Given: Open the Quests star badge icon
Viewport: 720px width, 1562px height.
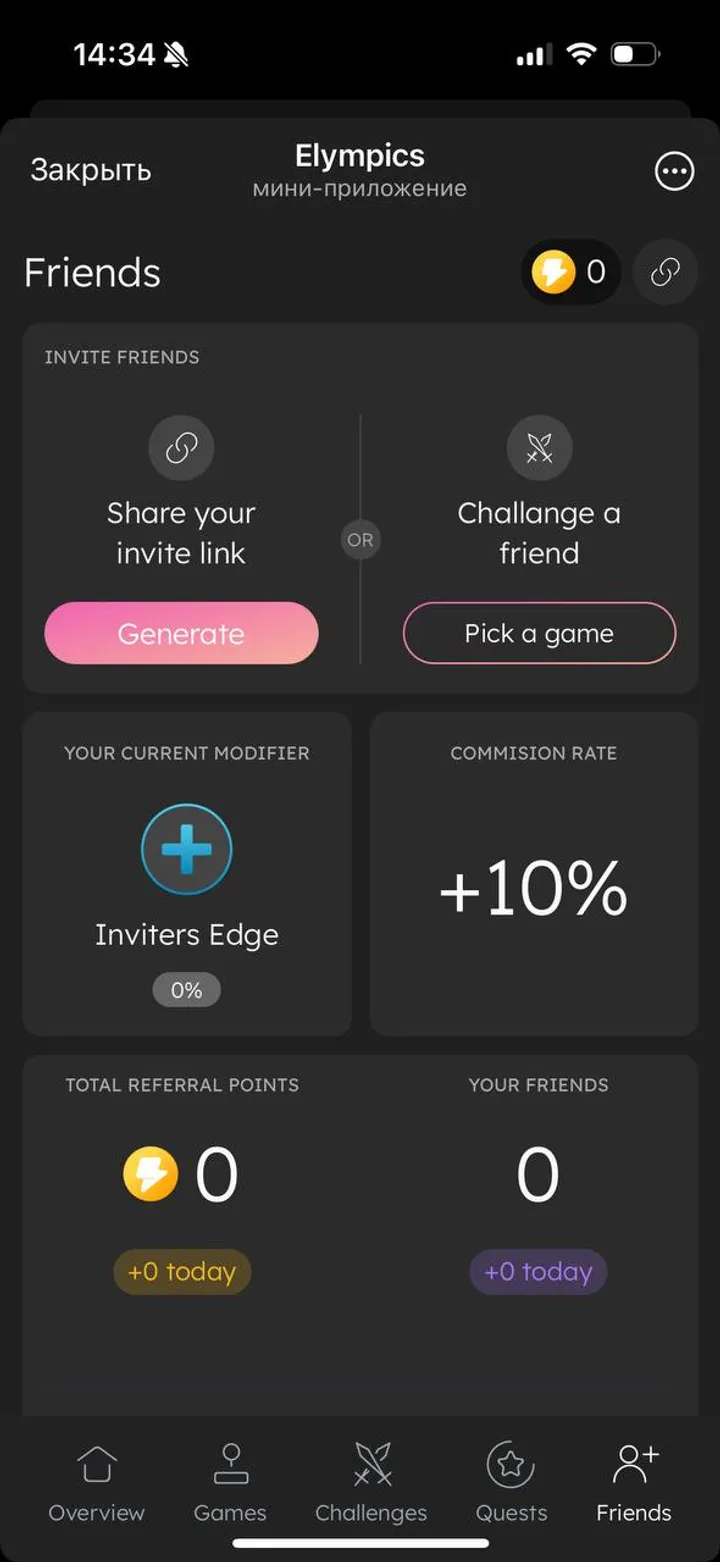Looking at the screenshot, I should (510, 1463).
